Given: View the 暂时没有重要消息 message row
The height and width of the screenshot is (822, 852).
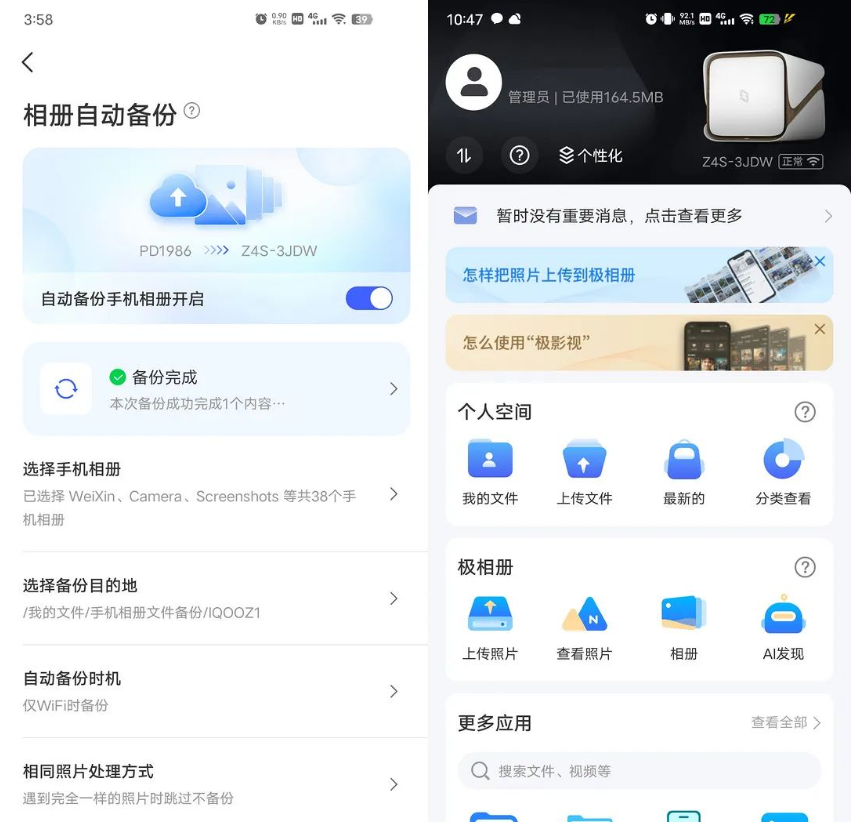Looking at the screenshot, I should tap(638, 216).
